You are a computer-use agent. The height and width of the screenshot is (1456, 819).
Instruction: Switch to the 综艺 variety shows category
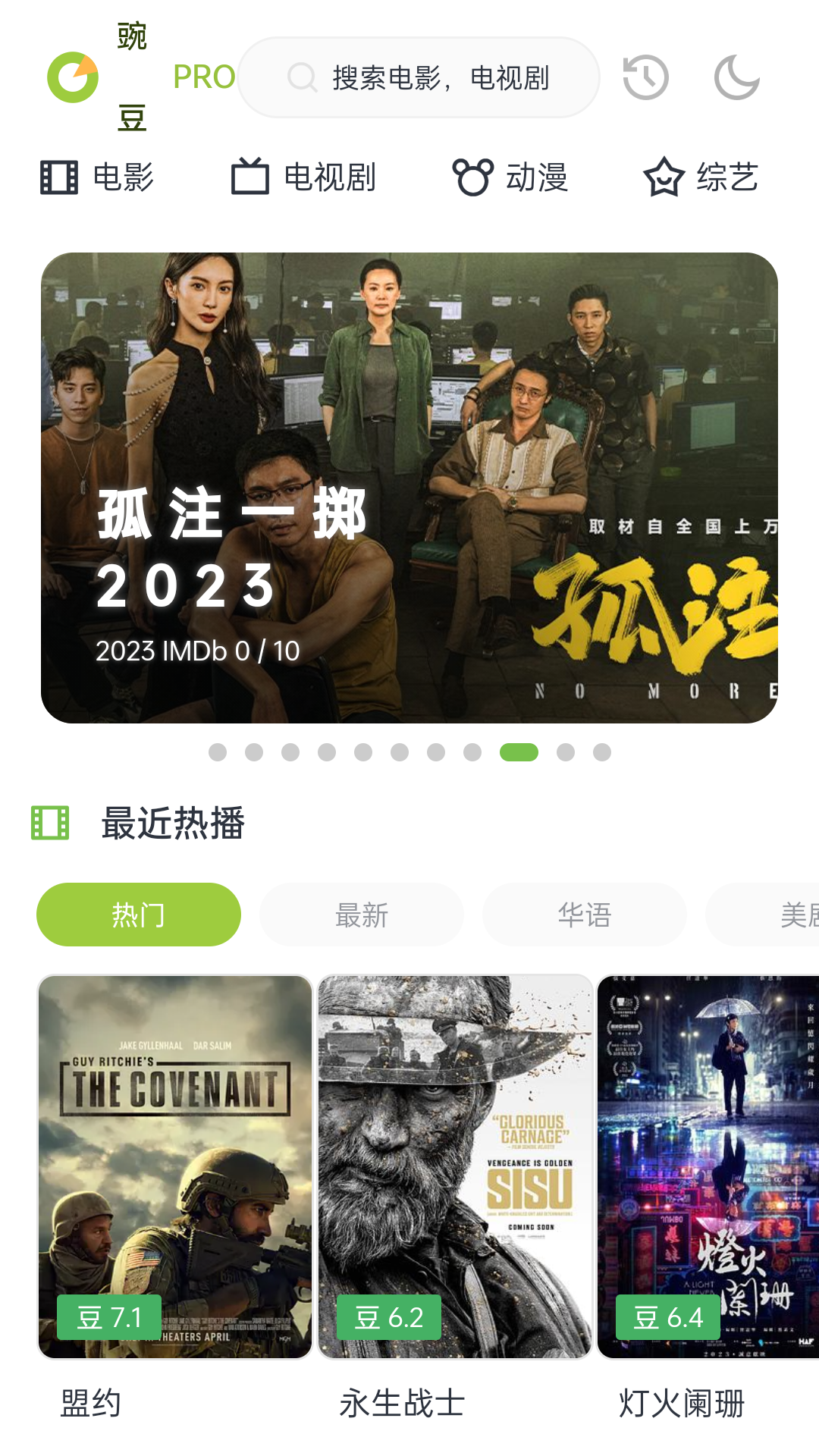[x=701, y=177]
